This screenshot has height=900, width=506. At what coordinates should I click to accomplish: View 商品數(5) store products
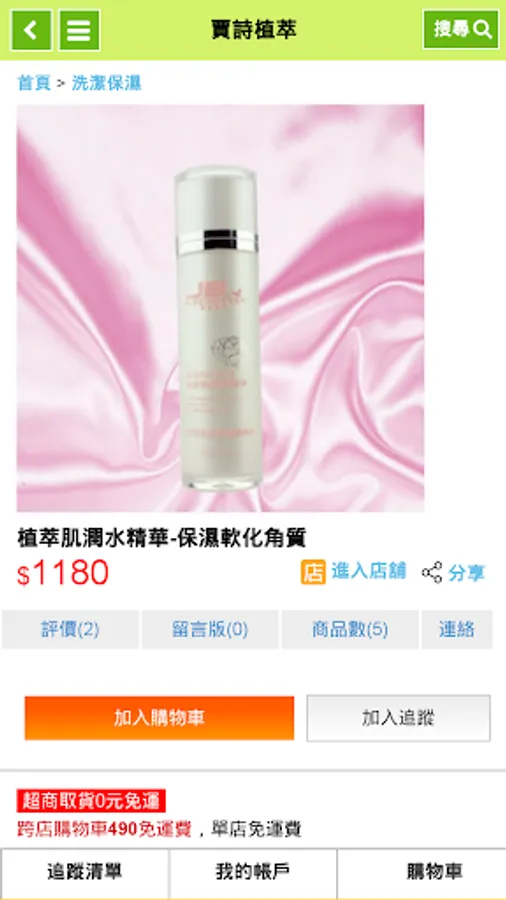pyautogui.click(x=350, y=630)
